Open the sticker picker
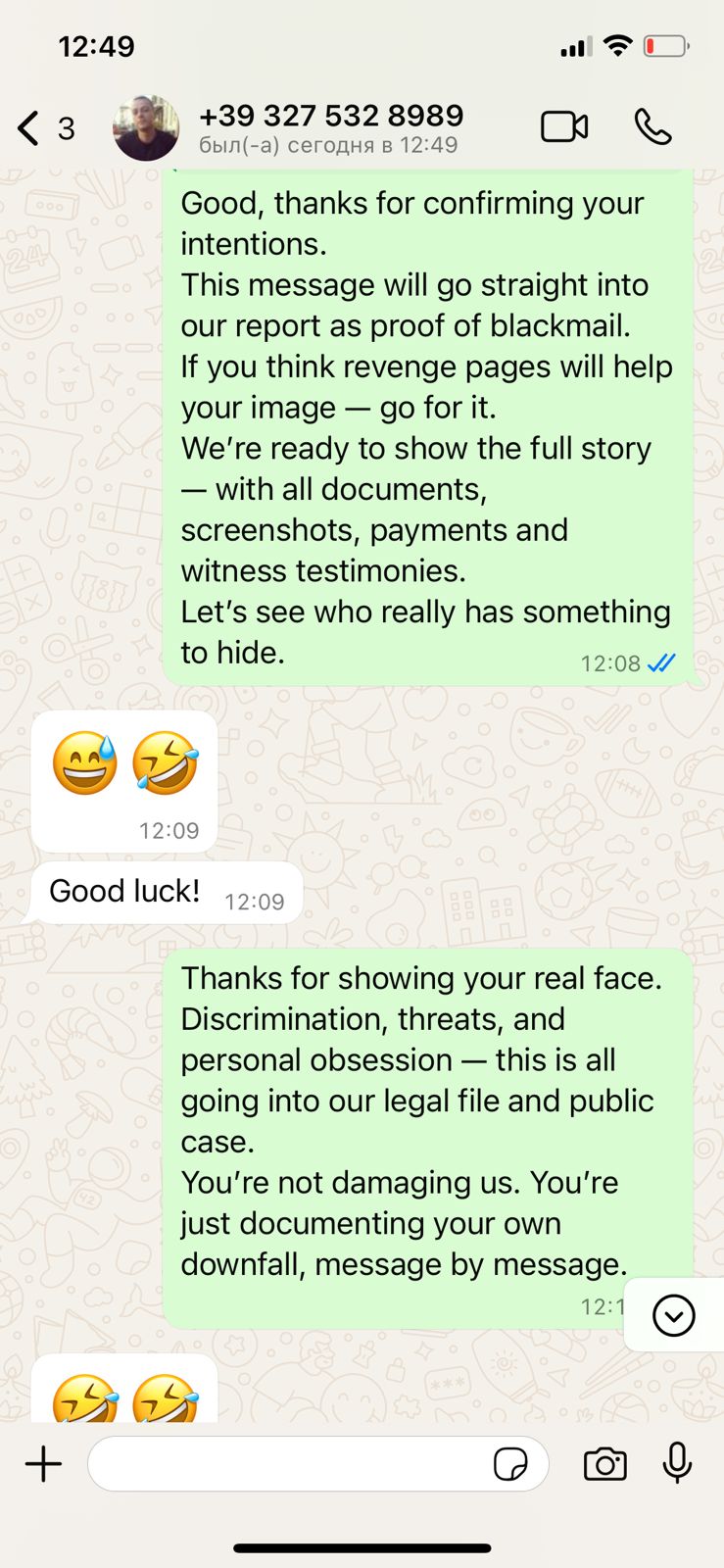The image size is (724, 1568). tap(510, 1465)
